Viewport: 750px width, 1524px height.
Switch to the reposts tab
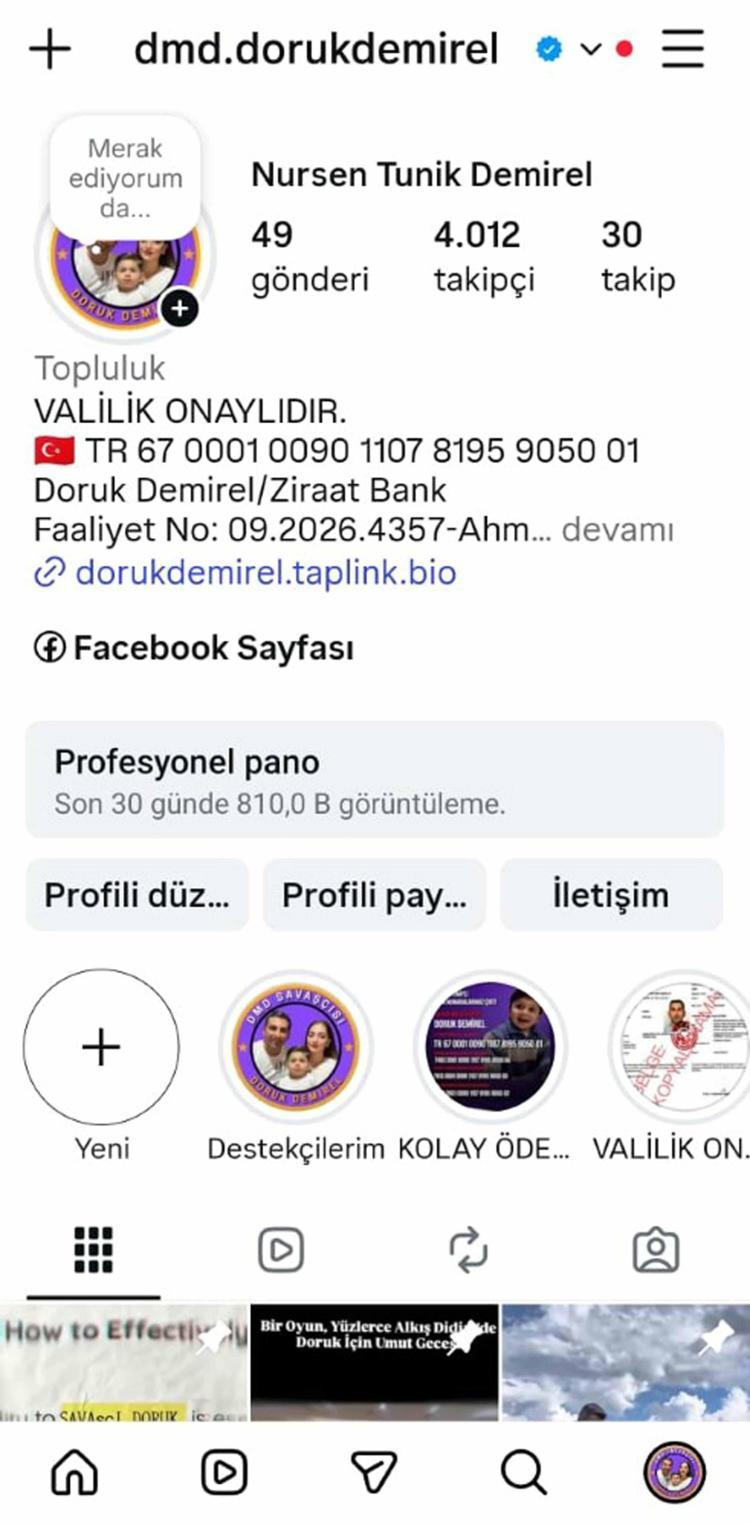pyautogui.click(x=468, y=1250)
